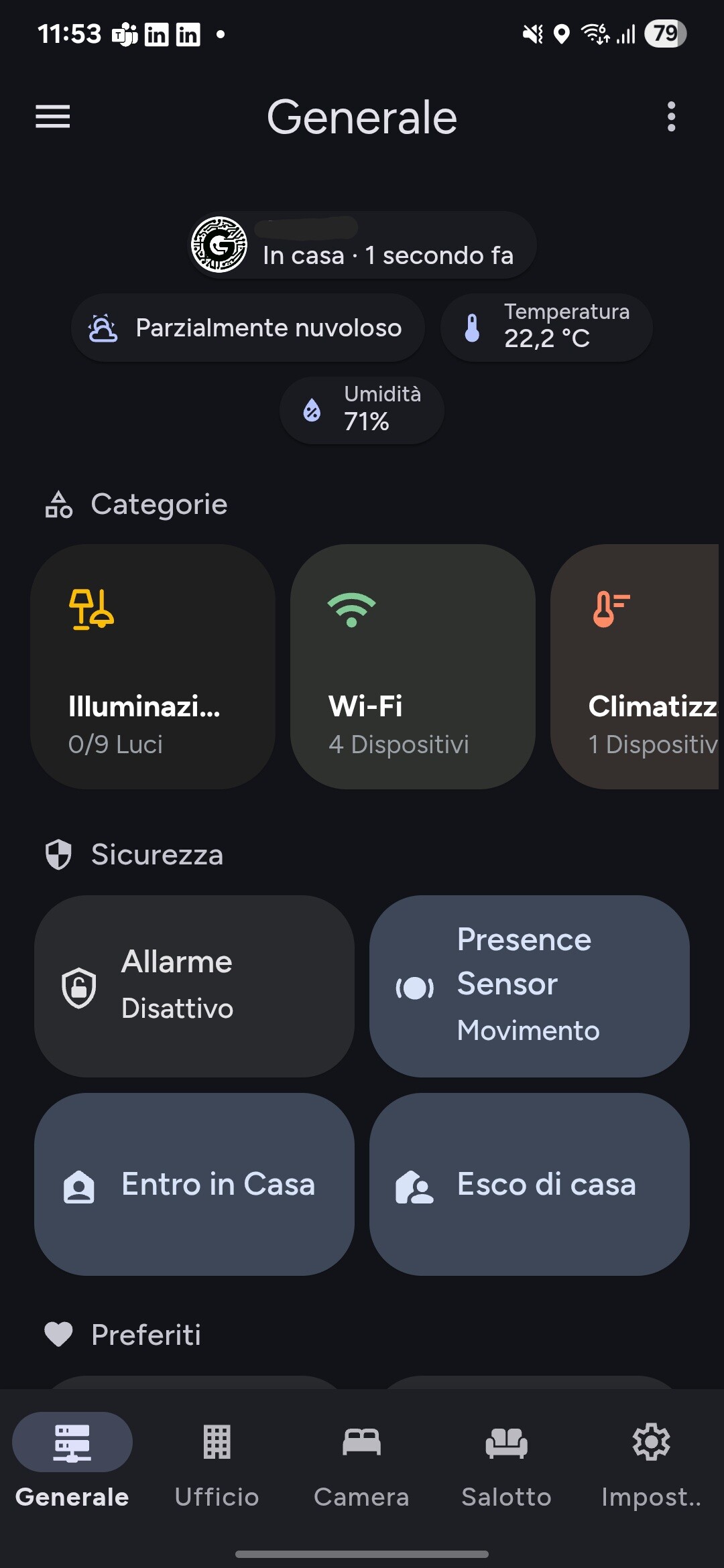Open the Allarme Disattivo tile
This screenshot has width=724, height=1568.
[194, 986]
